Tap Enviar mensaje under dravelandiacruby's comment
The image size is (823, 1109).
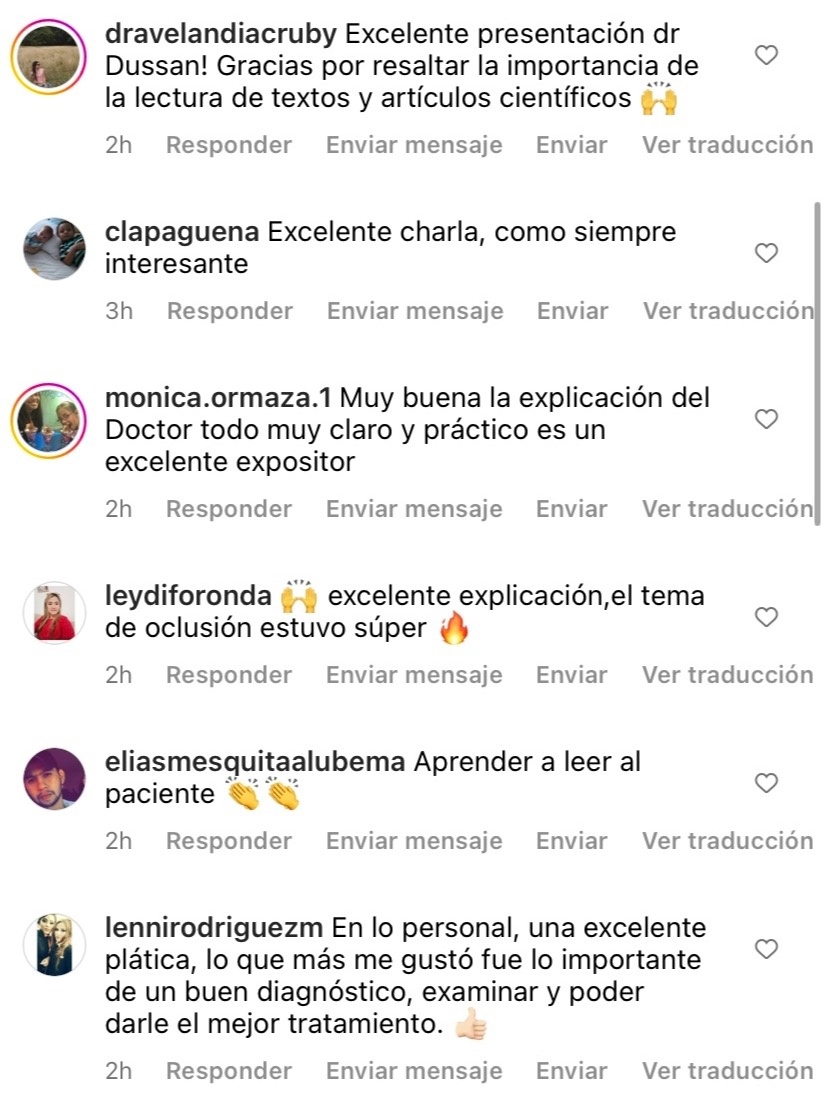click(x=414, y=145)
